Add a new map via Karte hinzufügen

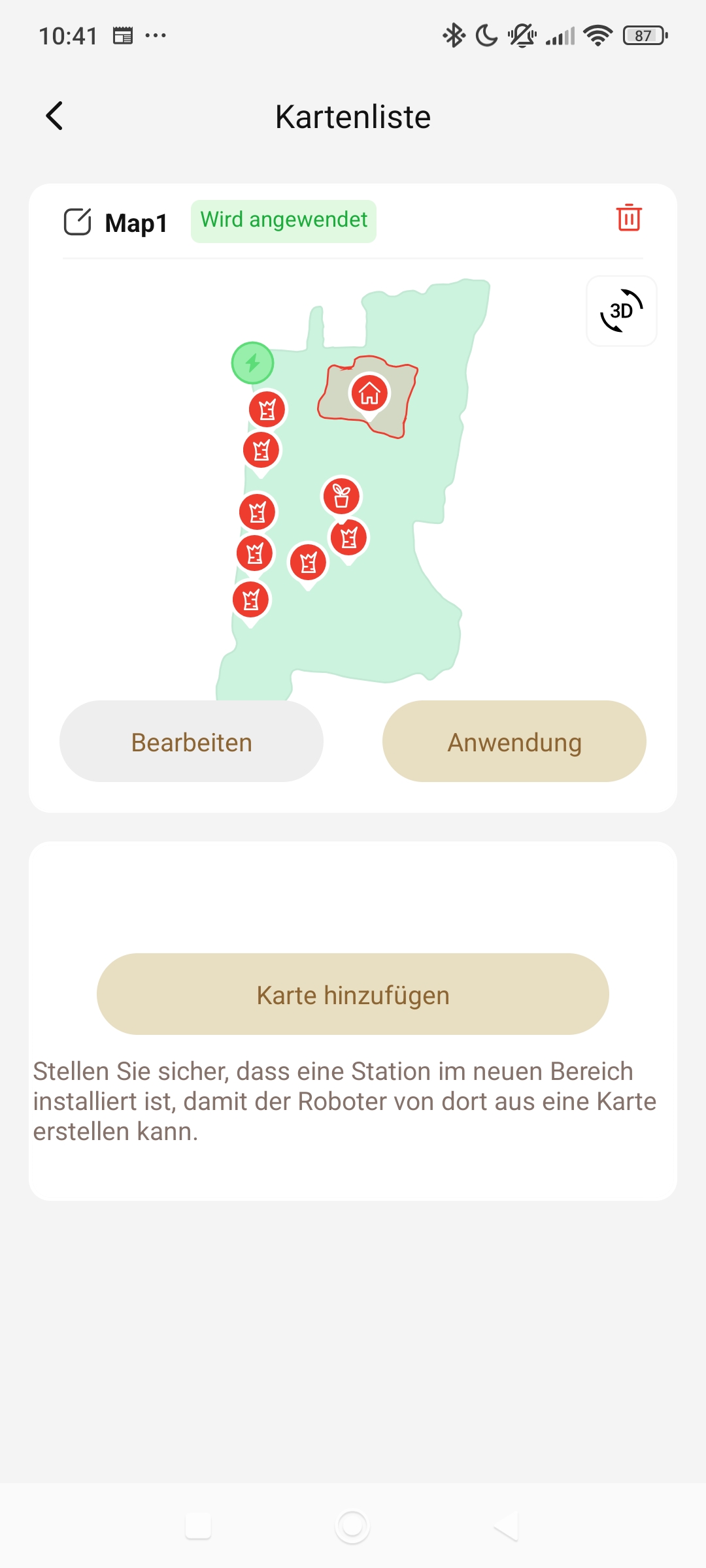[x=353, y=994]
